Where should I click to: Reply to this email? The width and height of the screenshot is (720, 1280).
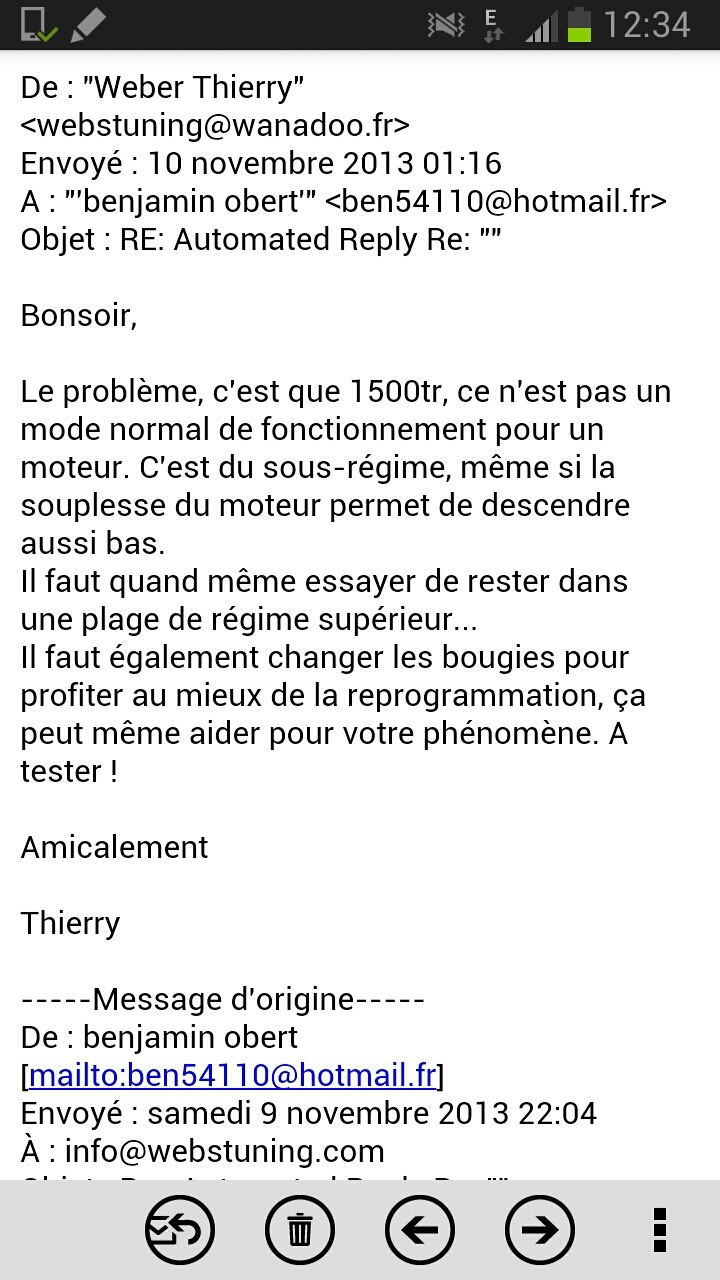pyautogui.click(x=180, y=1229)
